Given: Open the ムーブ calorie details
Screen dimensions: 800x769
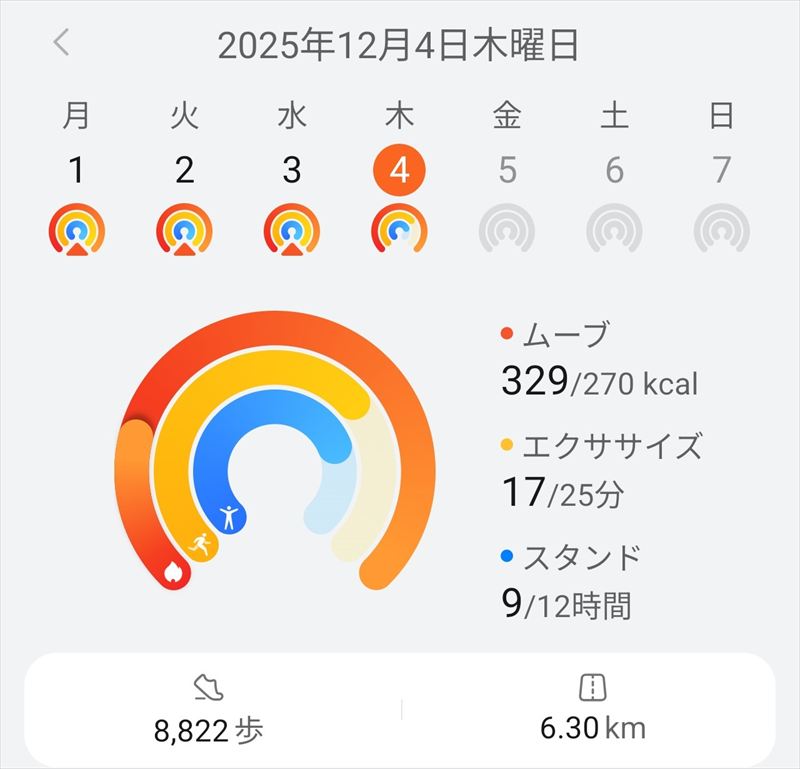Looking at the screenshot, I should click(598, 362).
